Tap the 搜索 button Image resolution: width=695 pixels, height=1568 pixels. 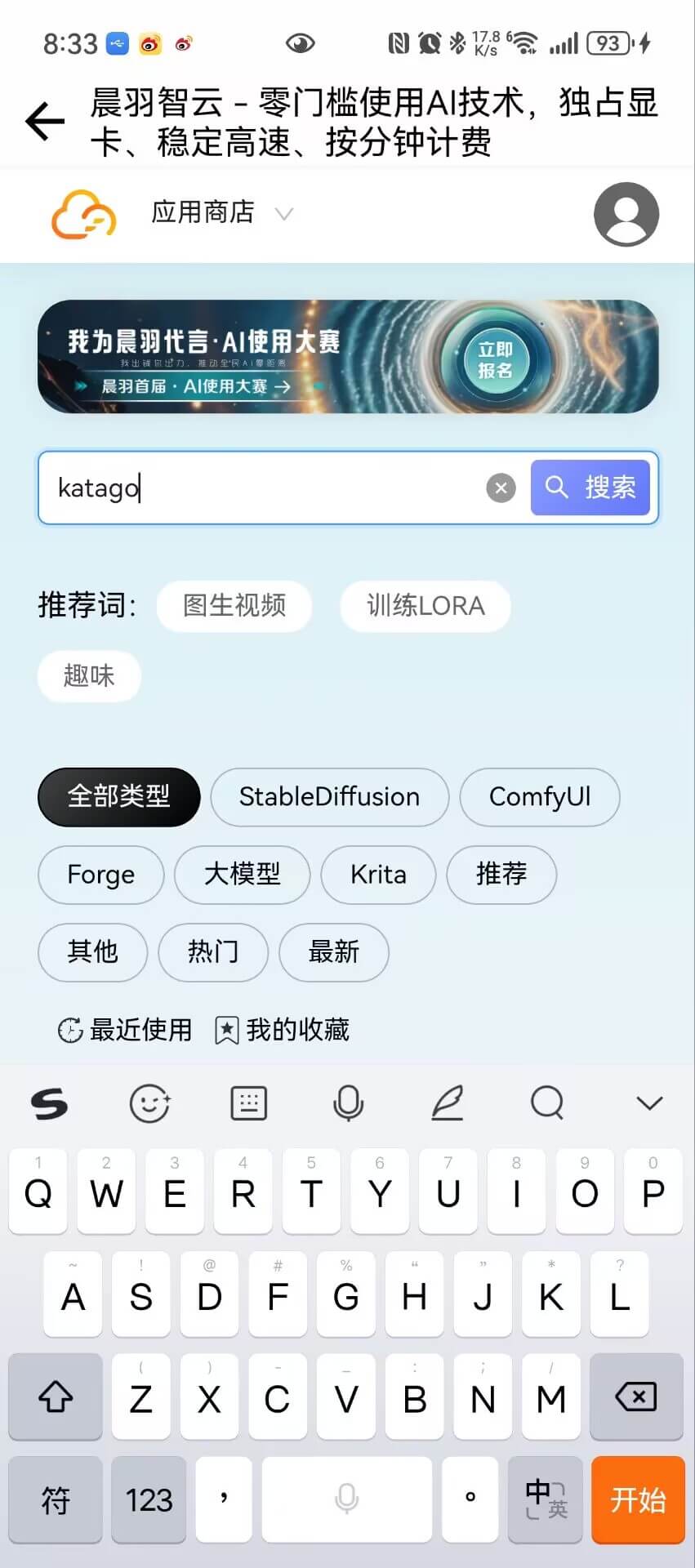pos(590,488)
